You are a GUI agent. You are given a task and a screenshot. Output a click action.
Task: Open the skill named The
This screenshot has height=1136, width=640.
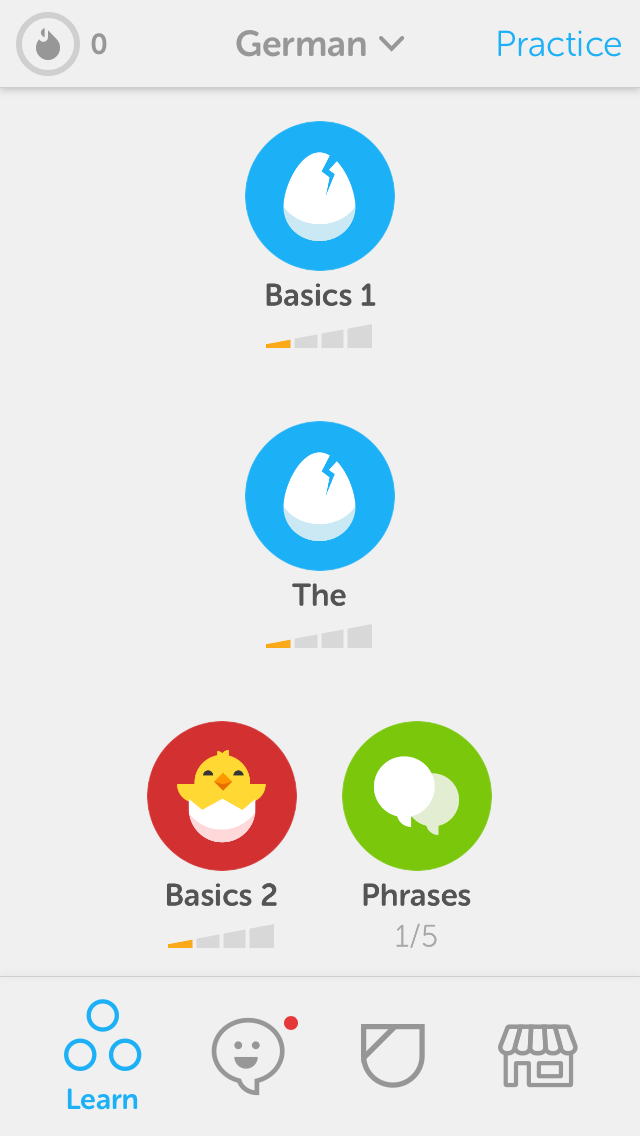[320, 496]
